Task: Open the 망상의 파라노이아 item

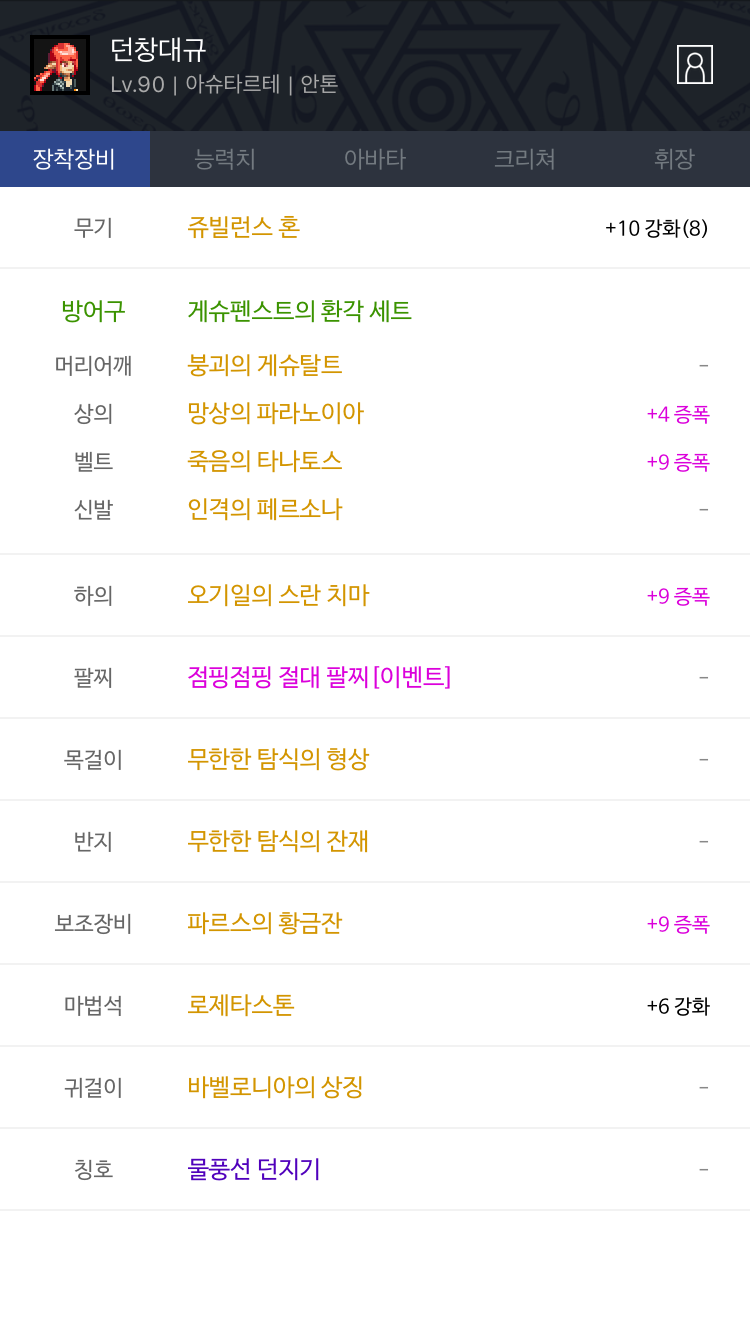Action: (276, 413)
